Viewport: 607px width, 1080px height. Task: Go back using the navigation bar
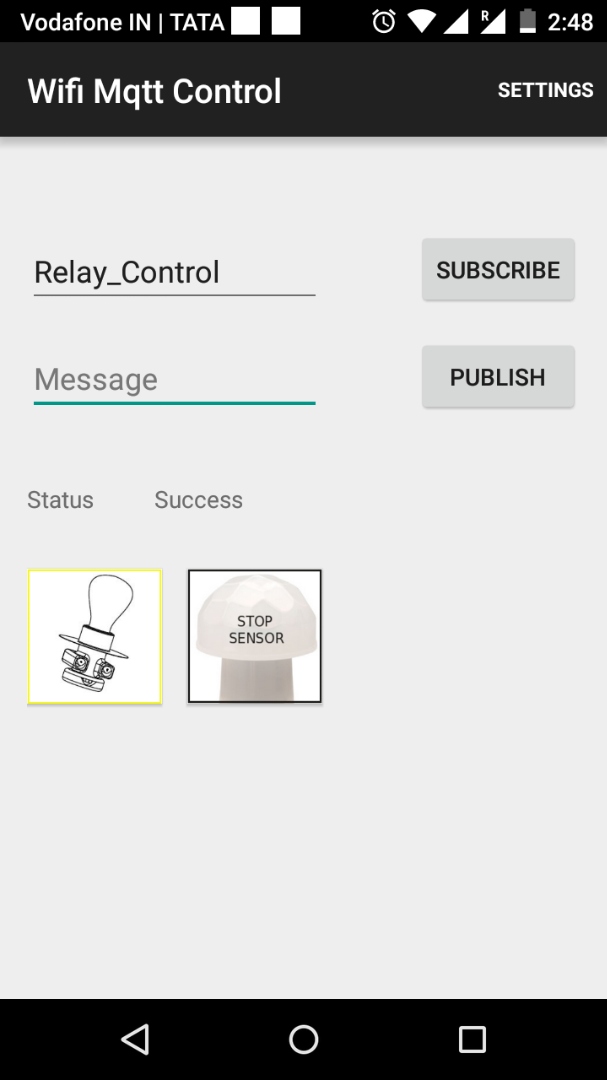(x=135, y=1039)
